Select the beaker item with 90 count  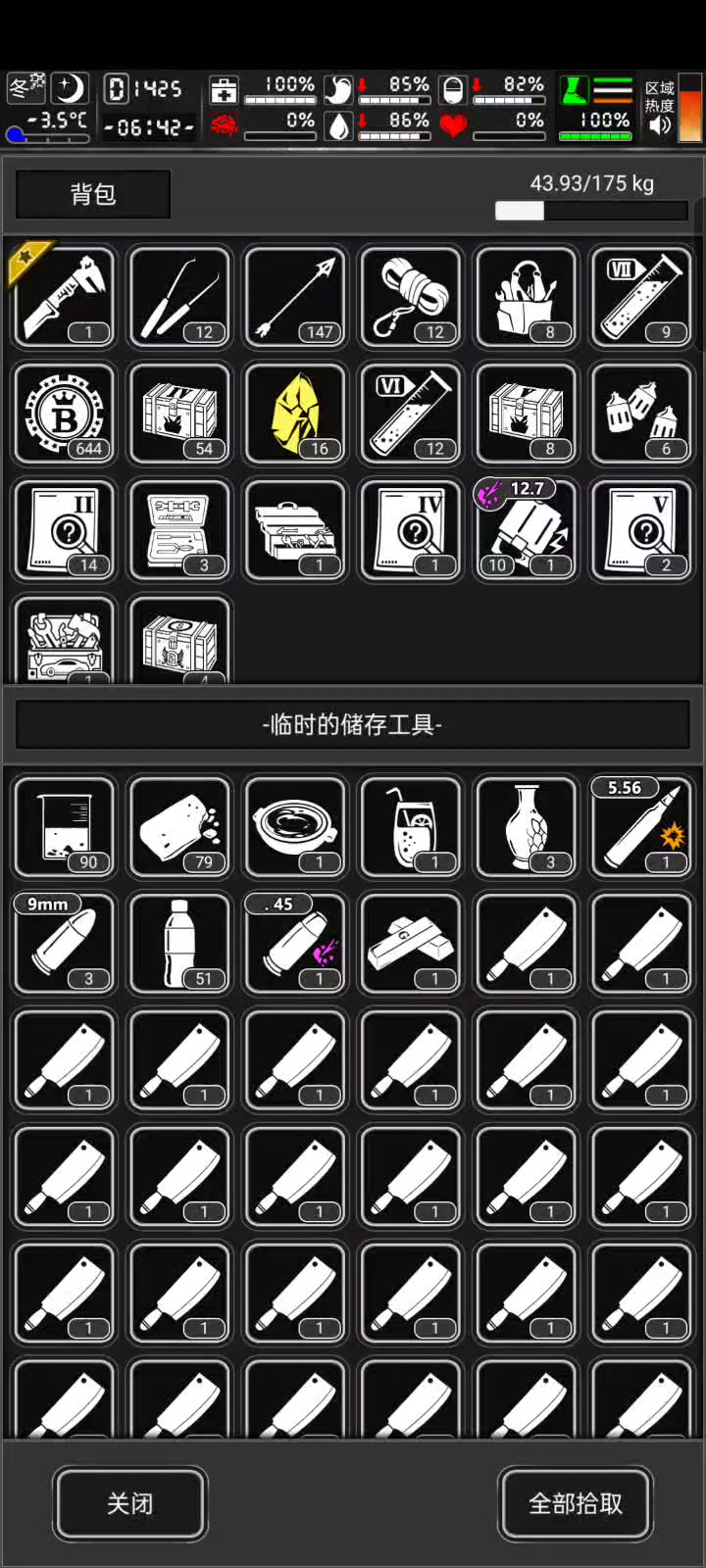coord(64,827)
